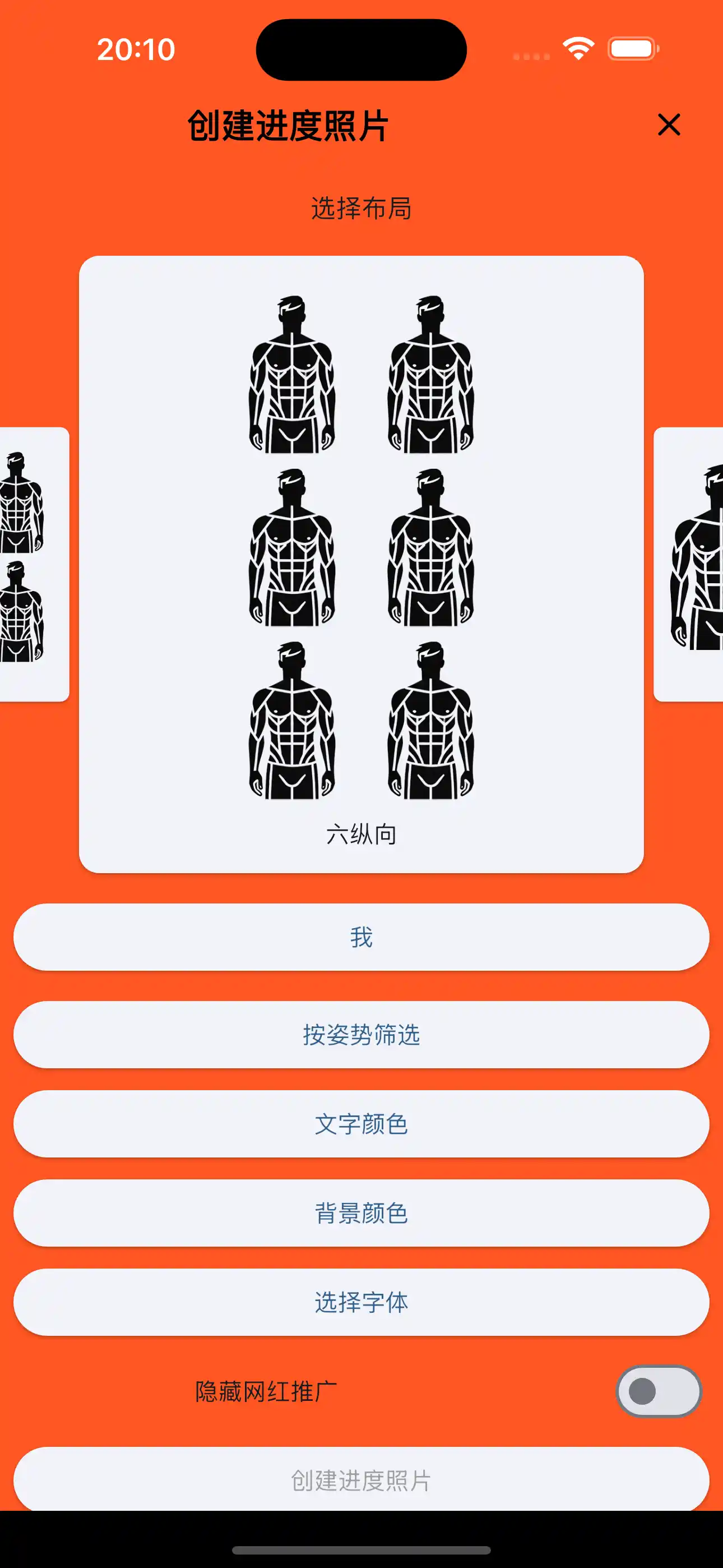Tap the middle-right torso icon in layout preview
The width and height of the screenshot is (723, 1568).
[432, 546]
